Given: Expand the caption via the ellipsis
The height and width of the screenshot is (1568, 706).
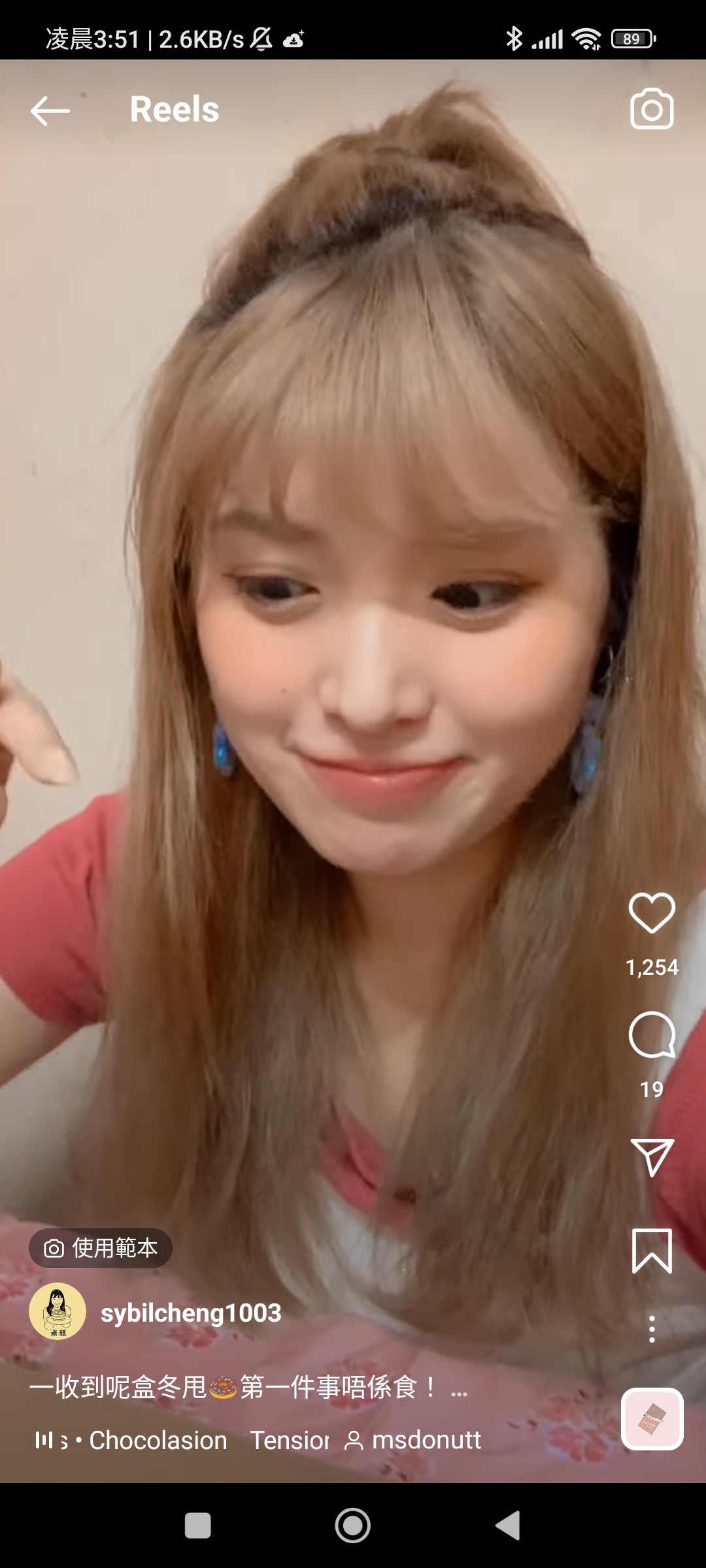Looking at the screenshot, I should (459, 1388).
